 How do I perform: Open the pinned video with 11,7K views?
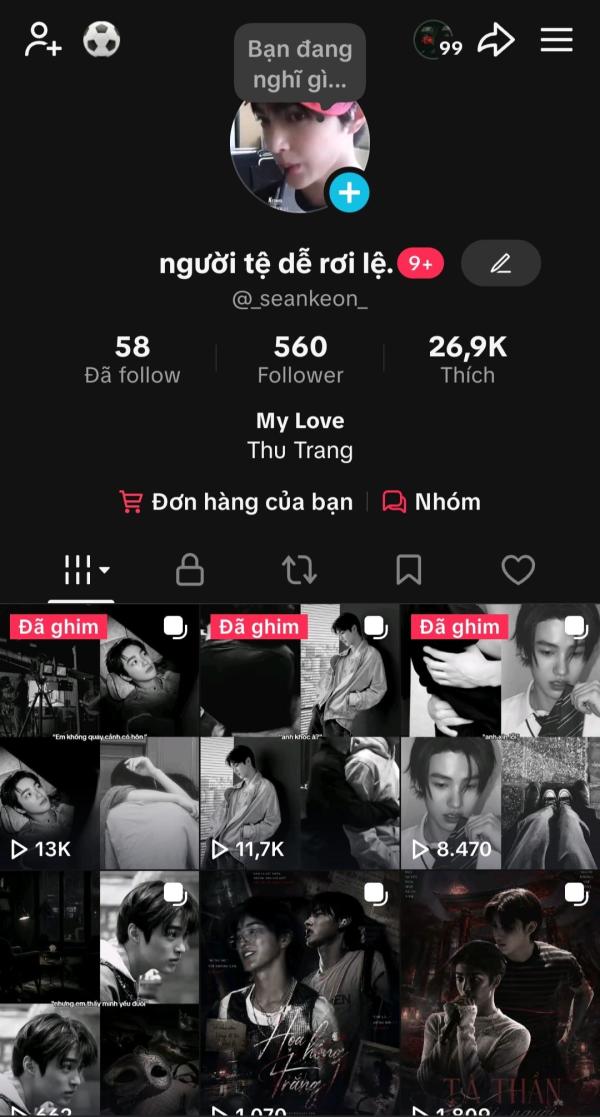coord(300,736)
